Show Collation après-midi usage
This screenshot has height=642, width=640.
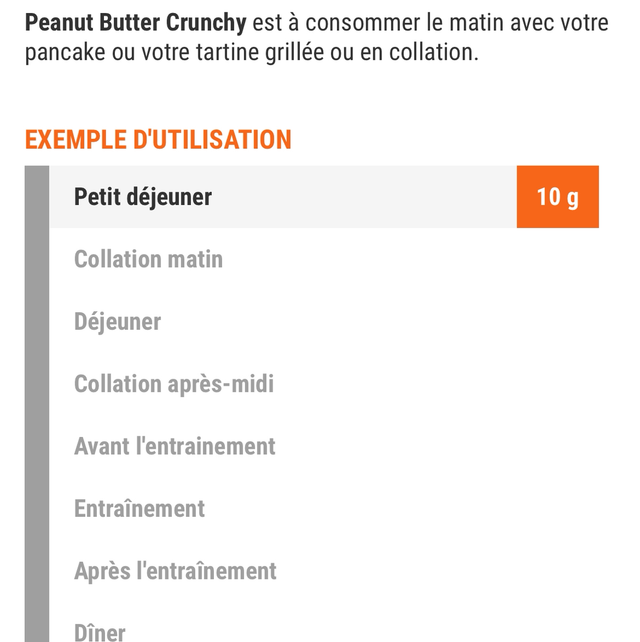(173, 384)
